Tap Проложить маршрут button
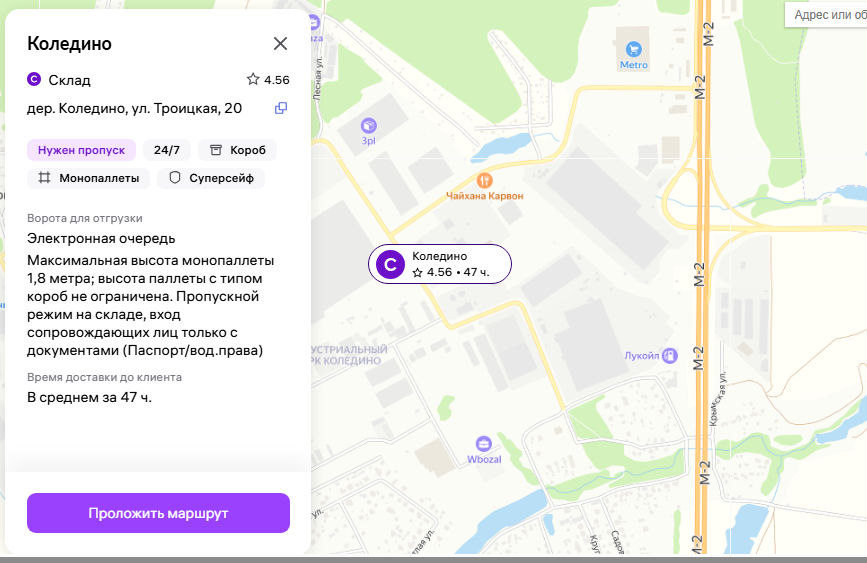 click(x=158, y=513)
